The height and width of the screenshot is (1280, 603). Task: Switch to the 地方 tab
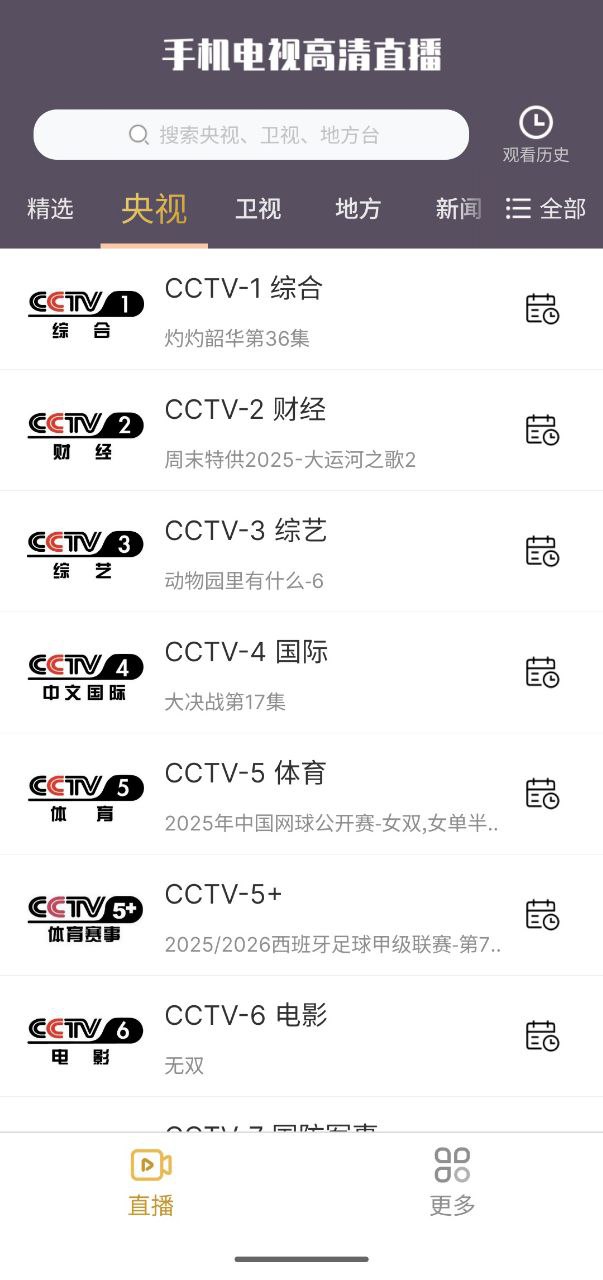point(358,209)
